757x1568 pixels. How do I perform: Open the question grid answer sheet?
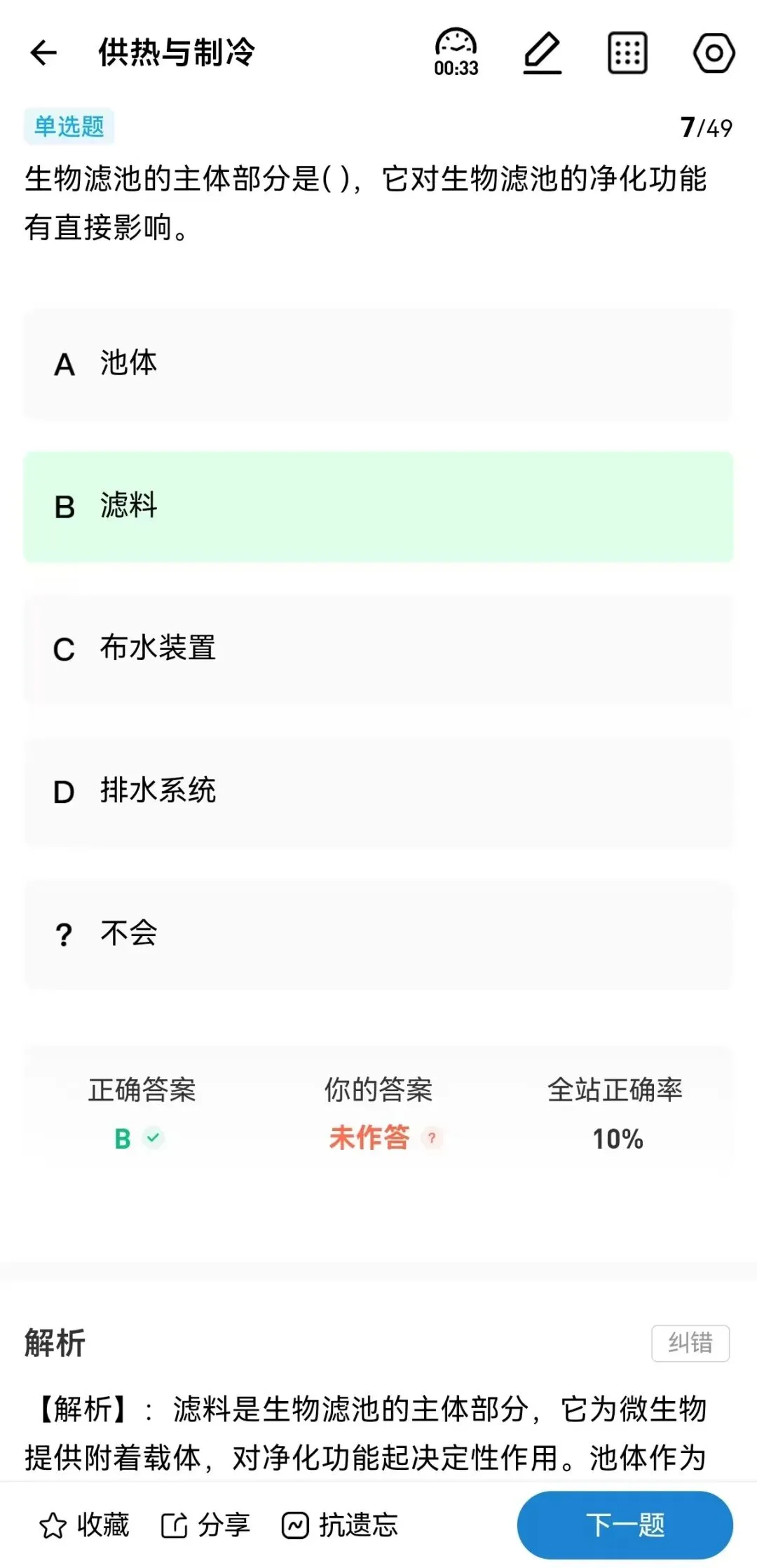click(x=627, y=53)
